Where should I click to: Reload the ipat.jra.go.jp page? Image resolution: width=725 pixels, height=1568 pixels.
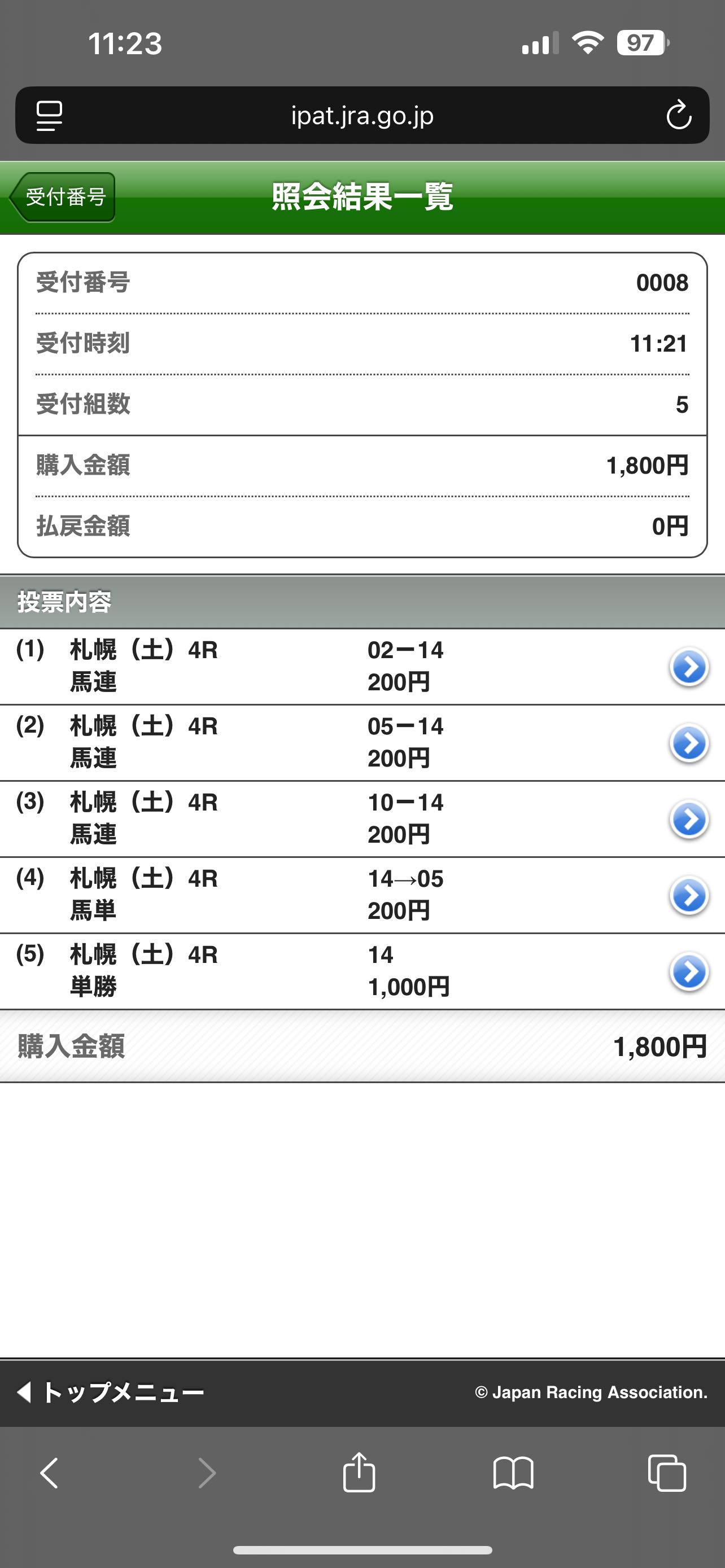[678, 116]
